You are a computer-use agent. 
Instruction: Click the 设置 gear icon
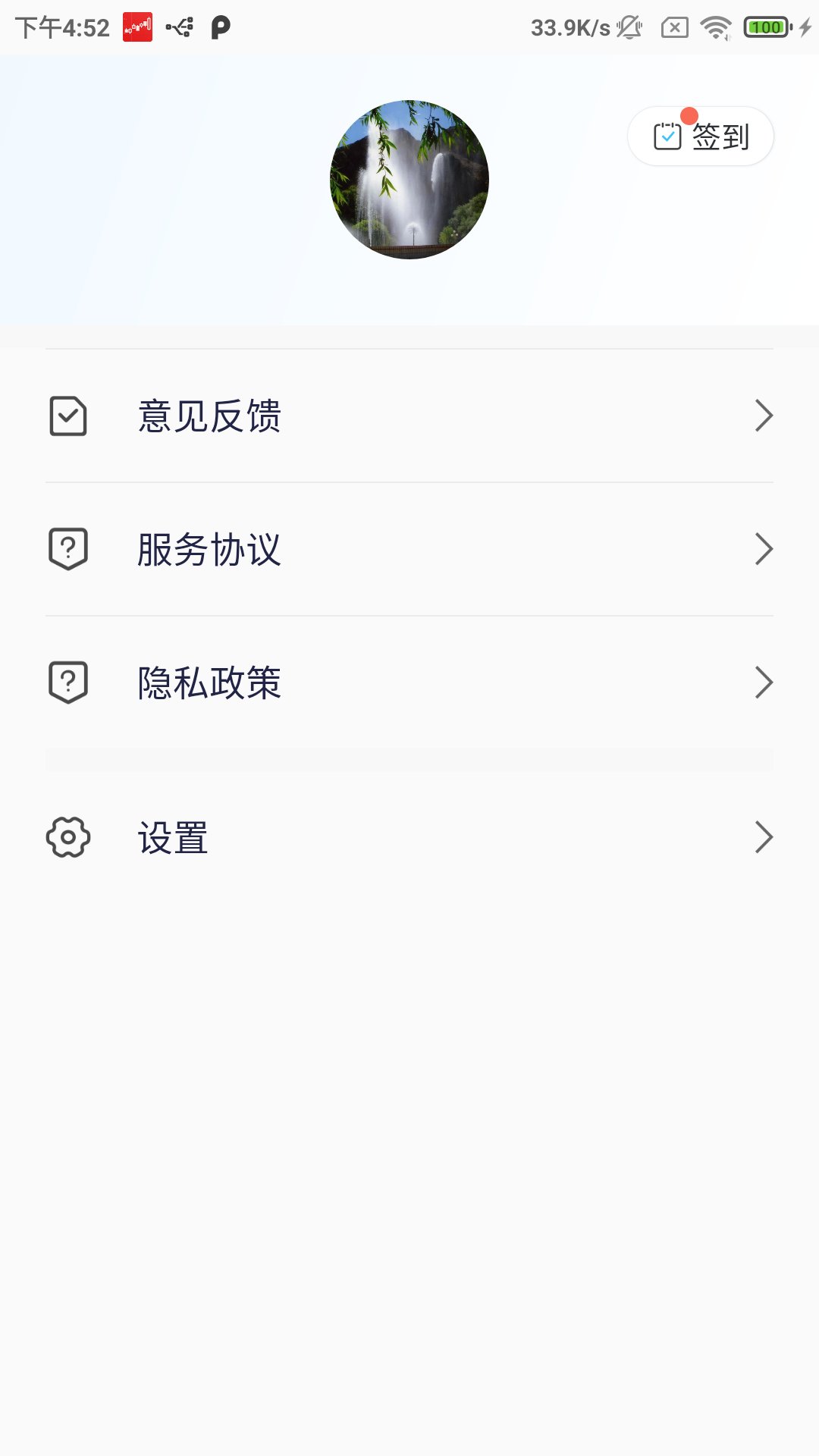point(68,836)
